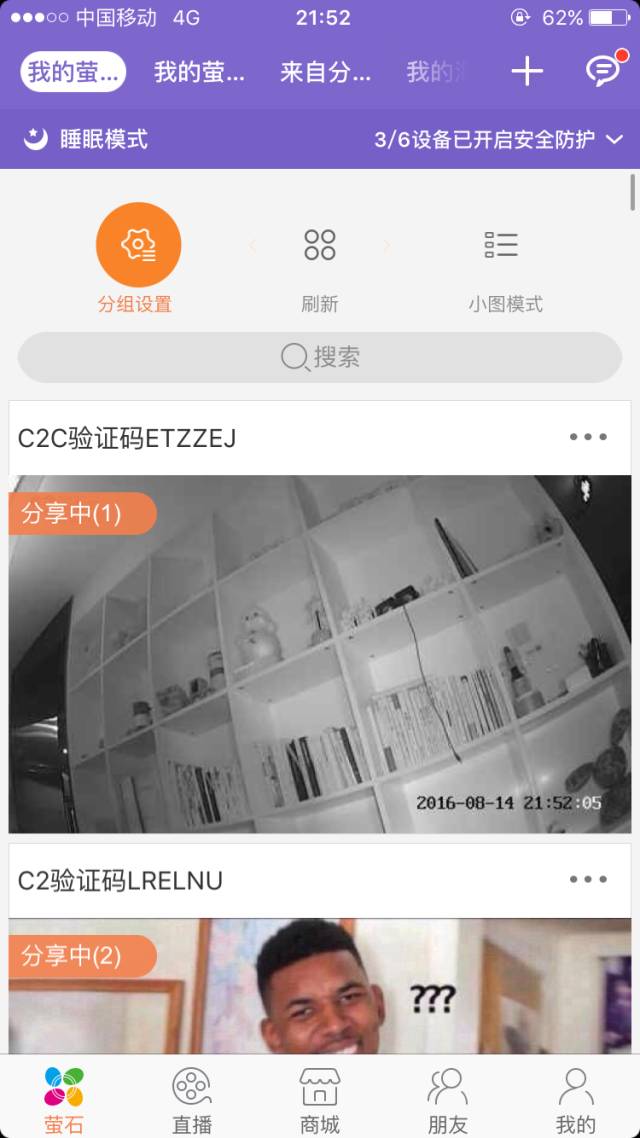Open more options for C2验证码LRELNU

[x=588, y=880]
